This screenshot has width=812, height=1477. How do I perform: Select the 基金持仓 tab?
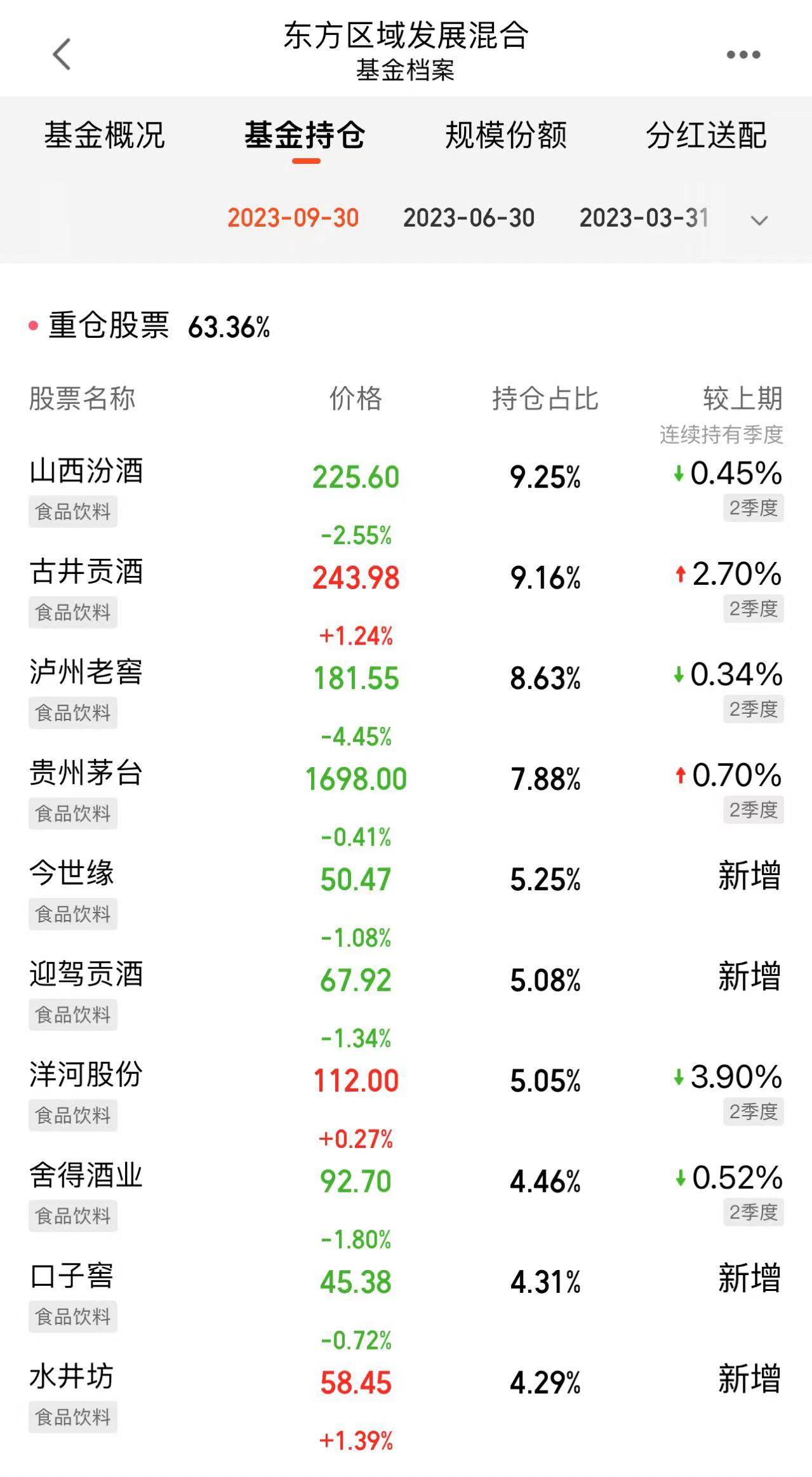pos(305,135)
